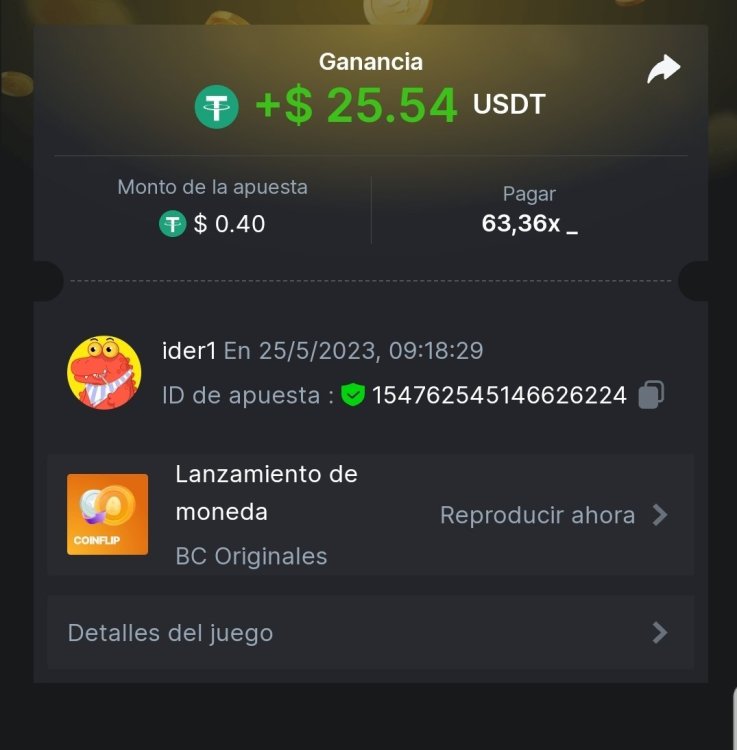Switch to the Ganancia section header
This screenshot has width=737, height=750.
[371, 61]
